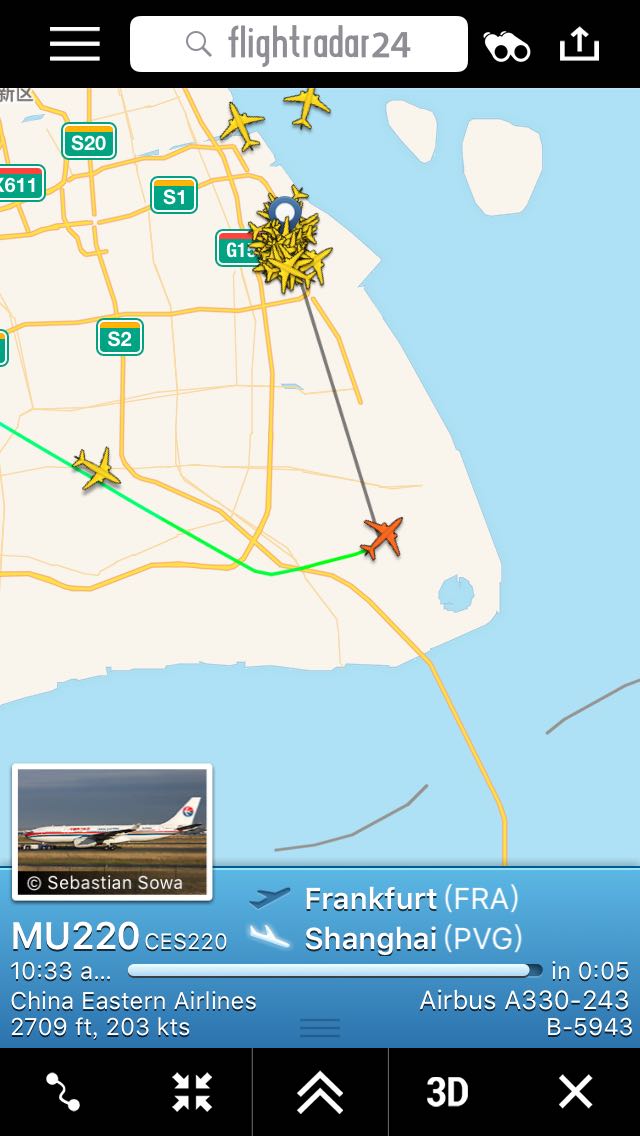
Task: Share this flight
Action: point(579,44)
